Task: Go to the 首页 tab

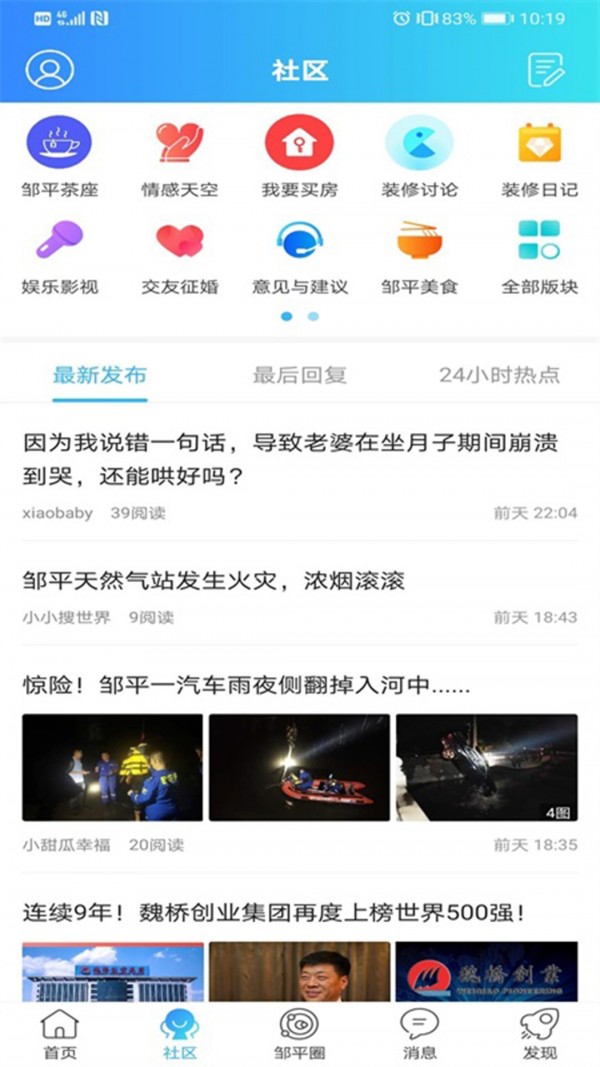Action: (x=59, y=1034)
